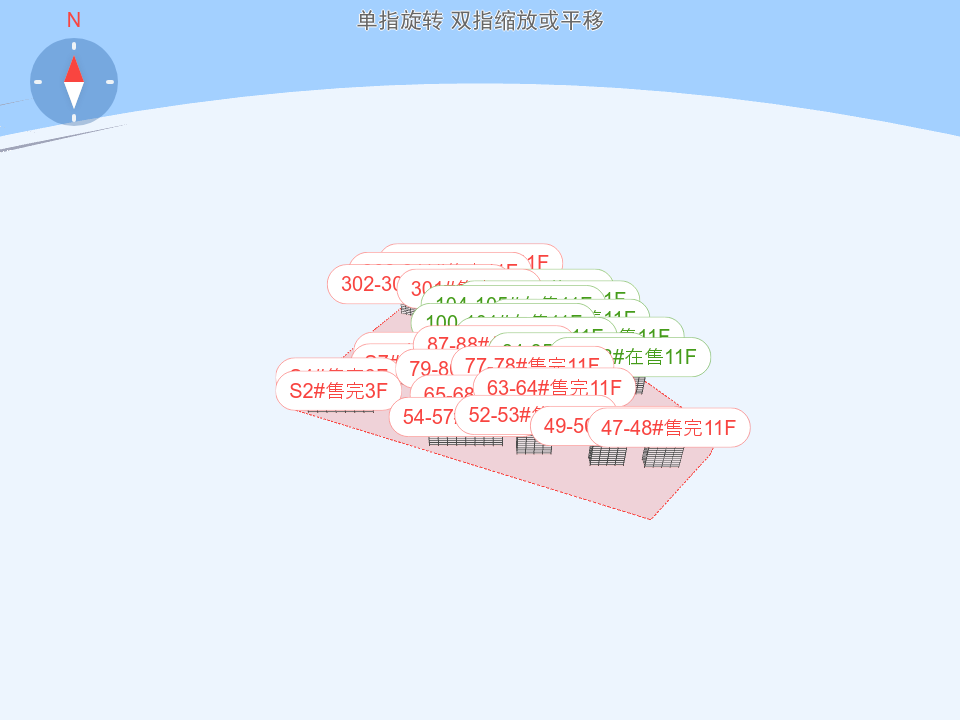The height and width of the screenshot is (720, 960).
Task: Open the 87-88# building label
Action: pyautogui.click(x=446, y=343)
